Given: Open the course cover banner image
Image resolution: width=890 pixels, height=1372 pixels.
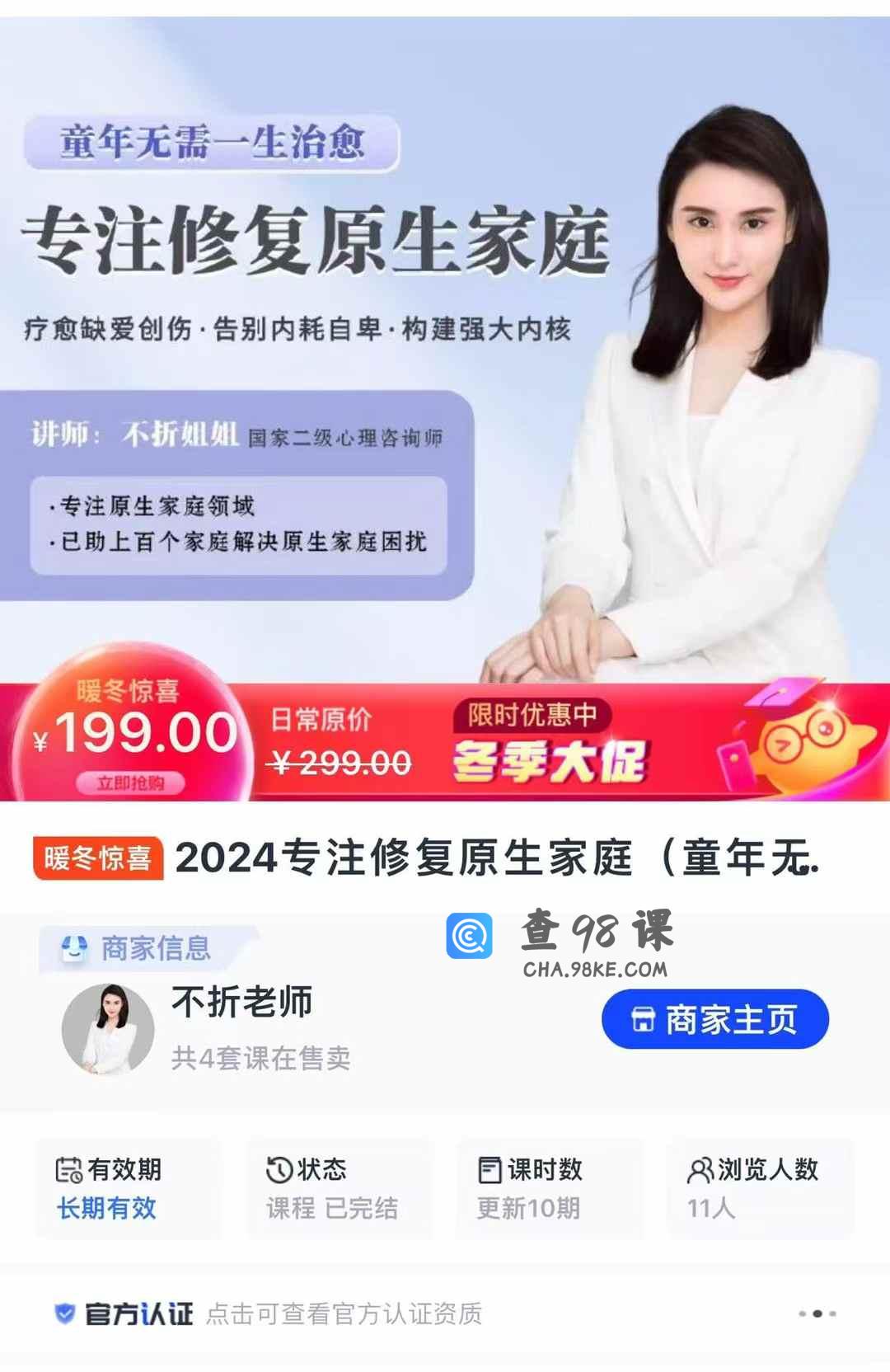Looking at the screenshot, I should pos(445,371).
